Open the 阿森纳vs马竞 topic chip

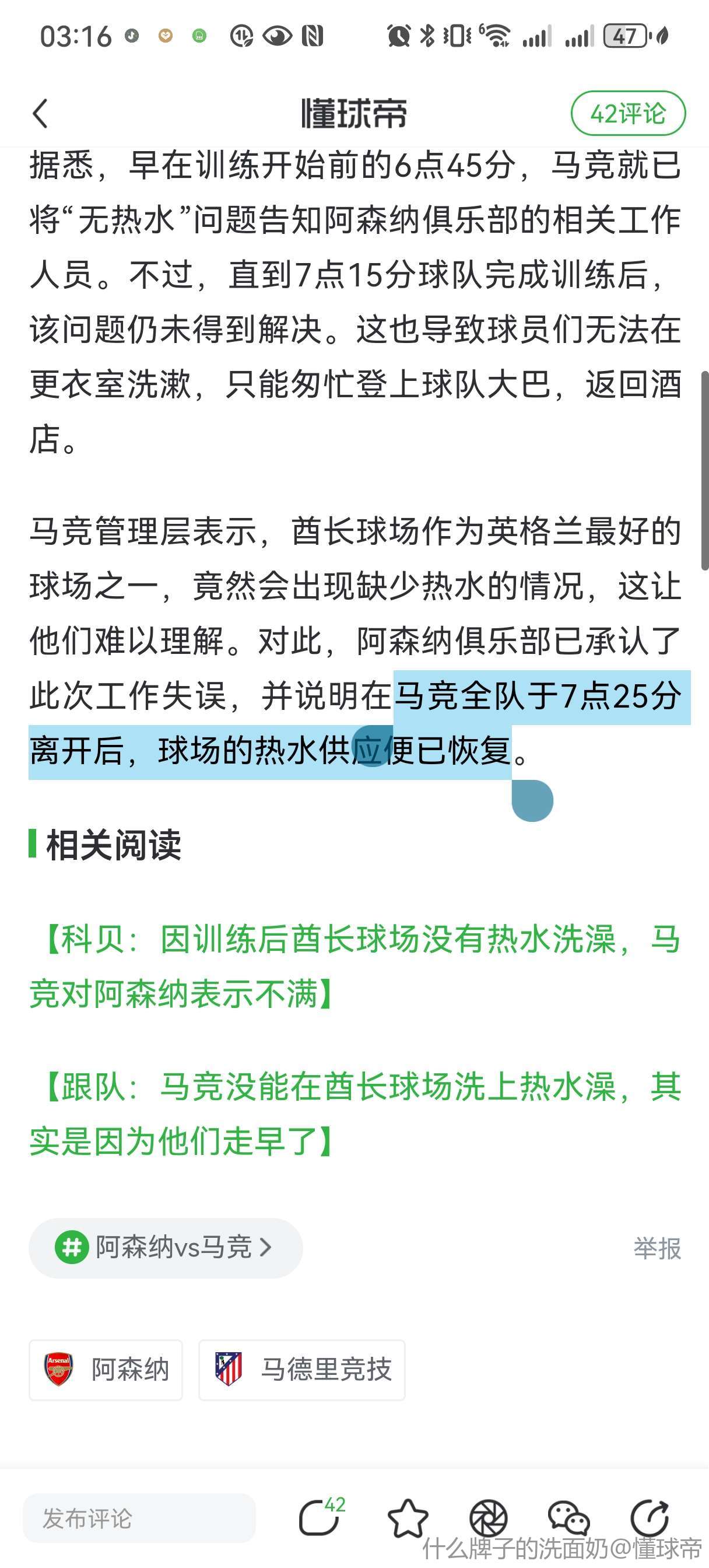(x=165, y=1247)
